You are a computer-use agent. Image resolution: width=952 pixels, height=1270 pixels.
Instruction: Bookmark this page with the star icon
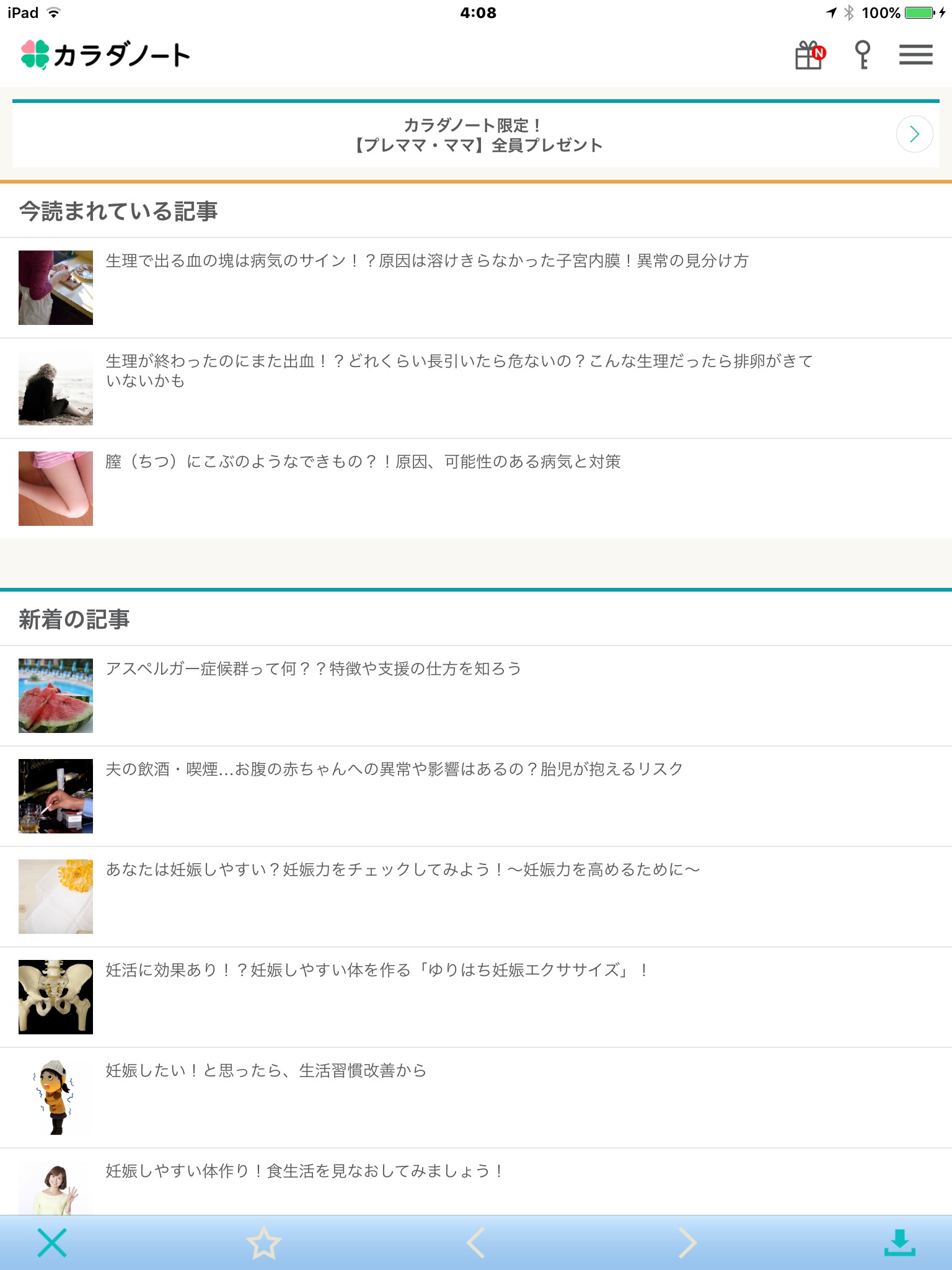click(263, 1243)
